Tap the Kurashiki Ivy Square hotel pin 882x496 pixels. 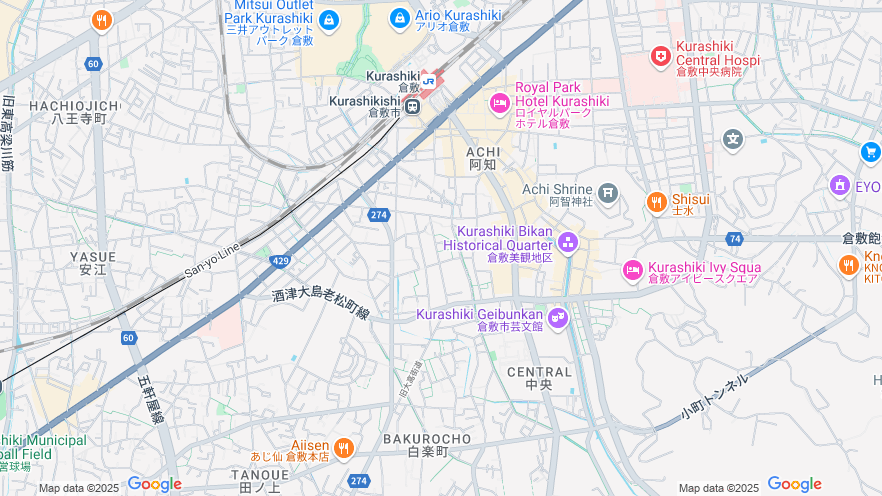pyautogui.click(x=632, y=270)
